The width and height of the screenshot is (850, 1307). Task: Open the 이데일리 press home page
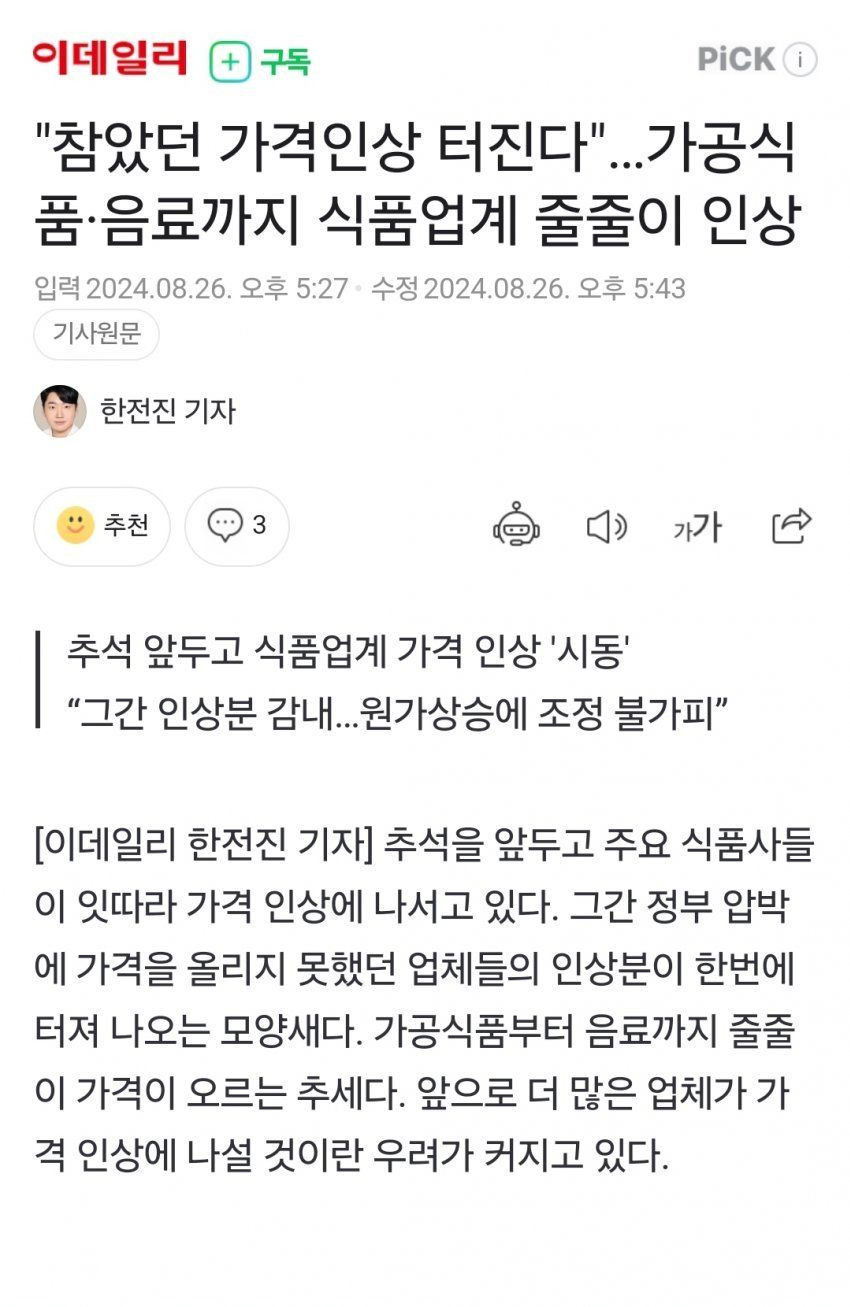tap(109, 58)
